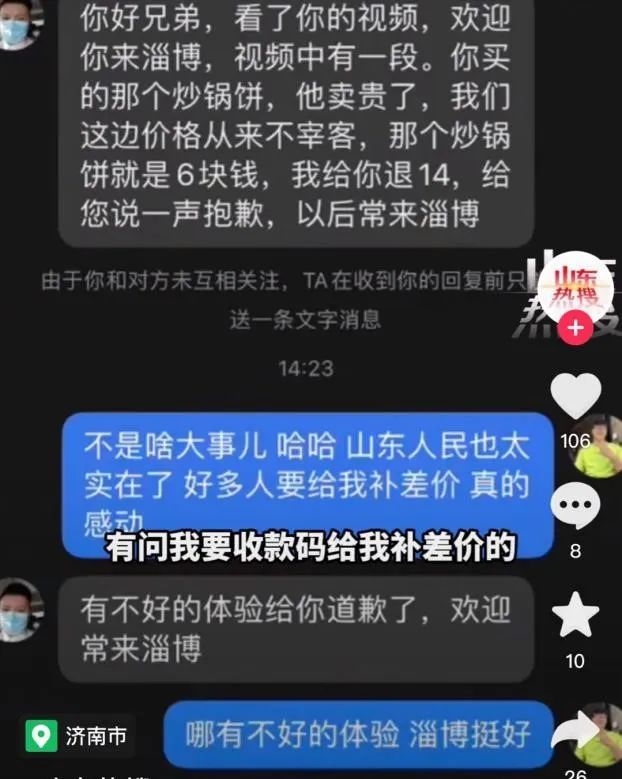This screenshot has height=779, width=622.
Task: Add the video to favorites via the star
Action: (576, 615)
